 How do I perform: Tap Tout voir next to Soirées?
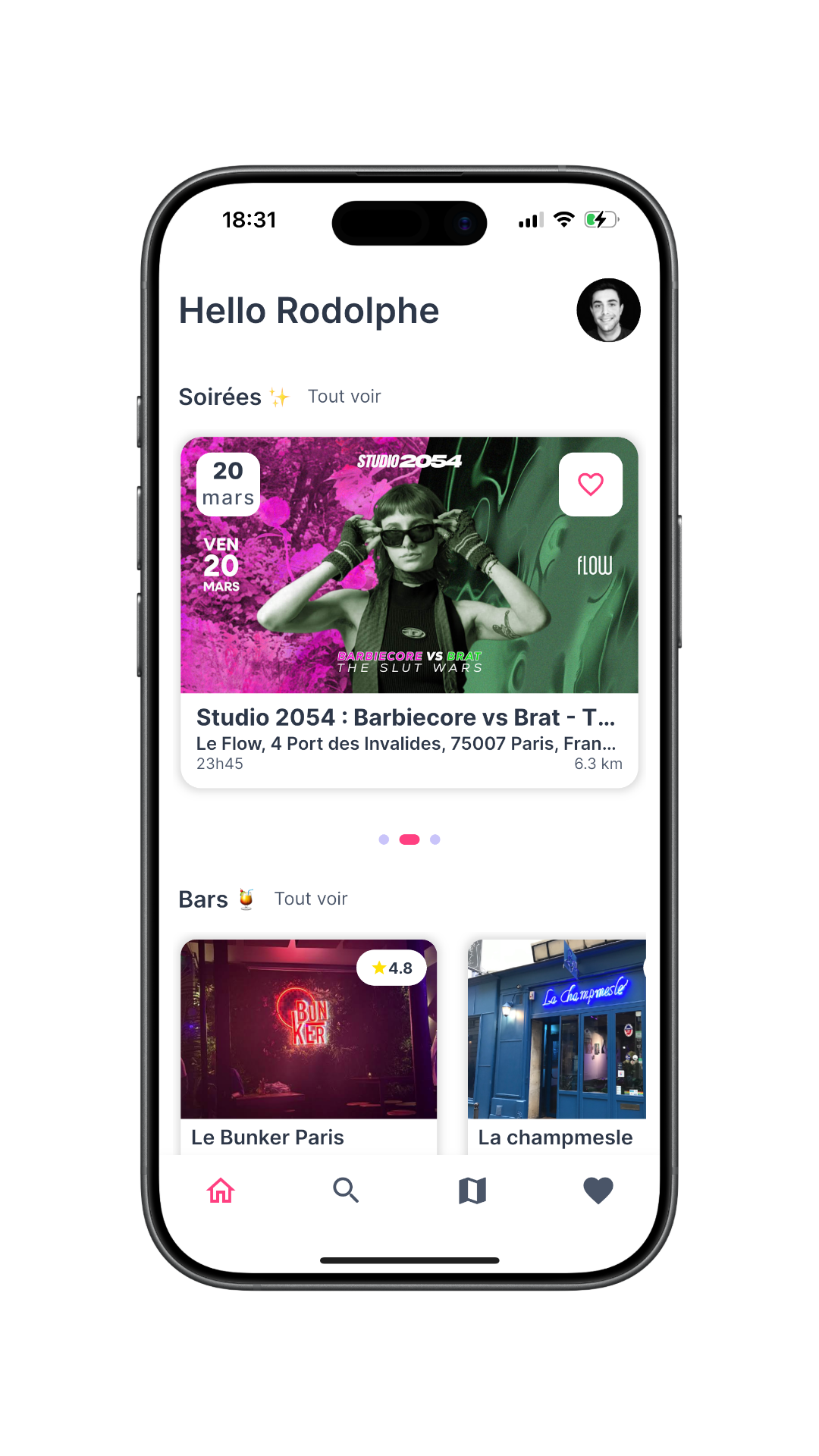tap(344, 397)
